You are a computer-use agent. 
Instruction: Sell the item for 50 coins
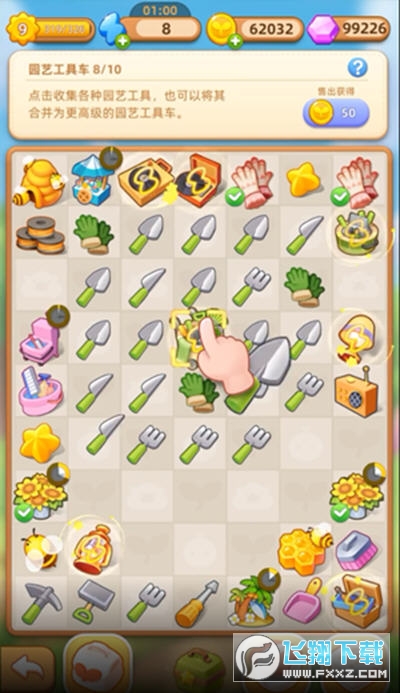tap(336, 112)
